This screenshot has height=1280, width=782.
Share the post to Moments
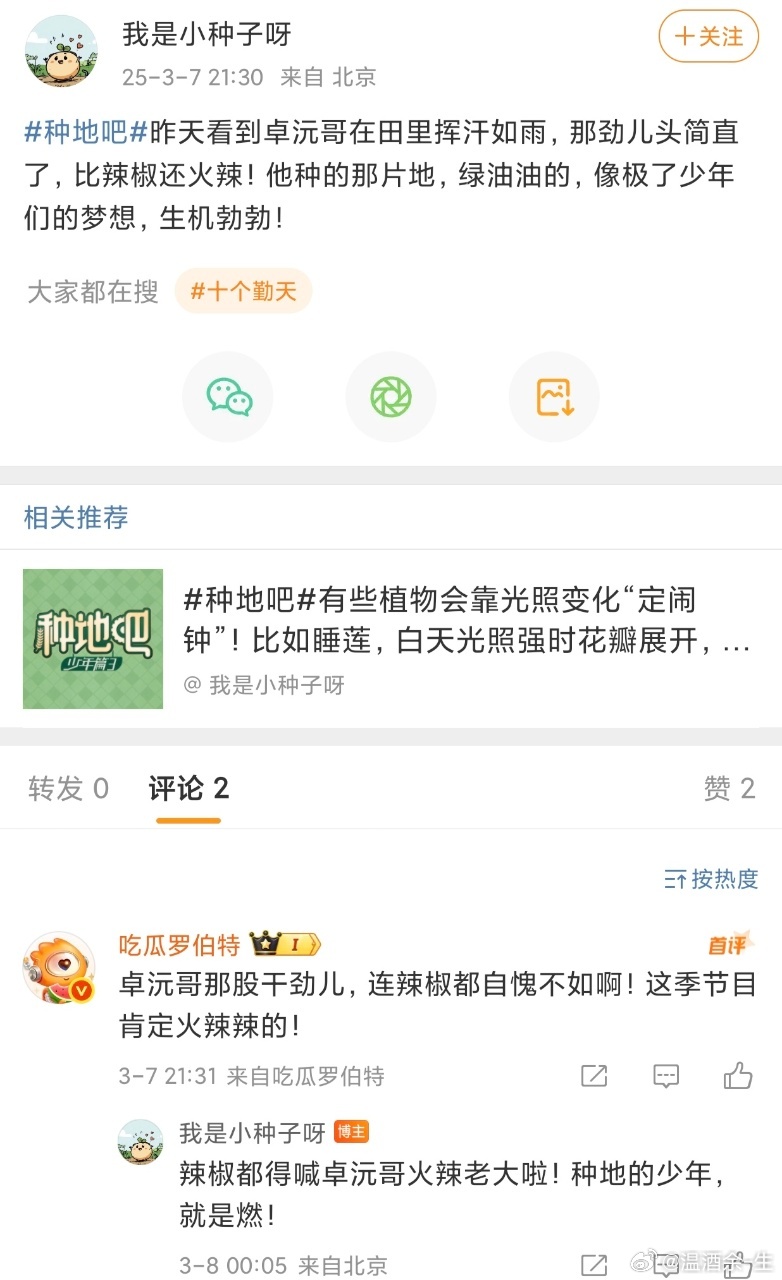pyautogui.click(x=391, y=397)
